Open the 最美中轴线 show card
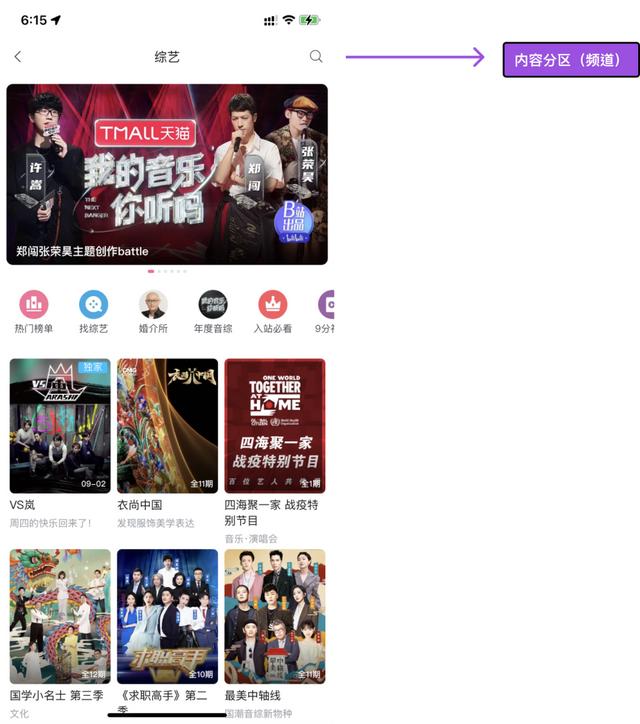The height and width of the screenshot is (724, 640). (x=275, y=616)
